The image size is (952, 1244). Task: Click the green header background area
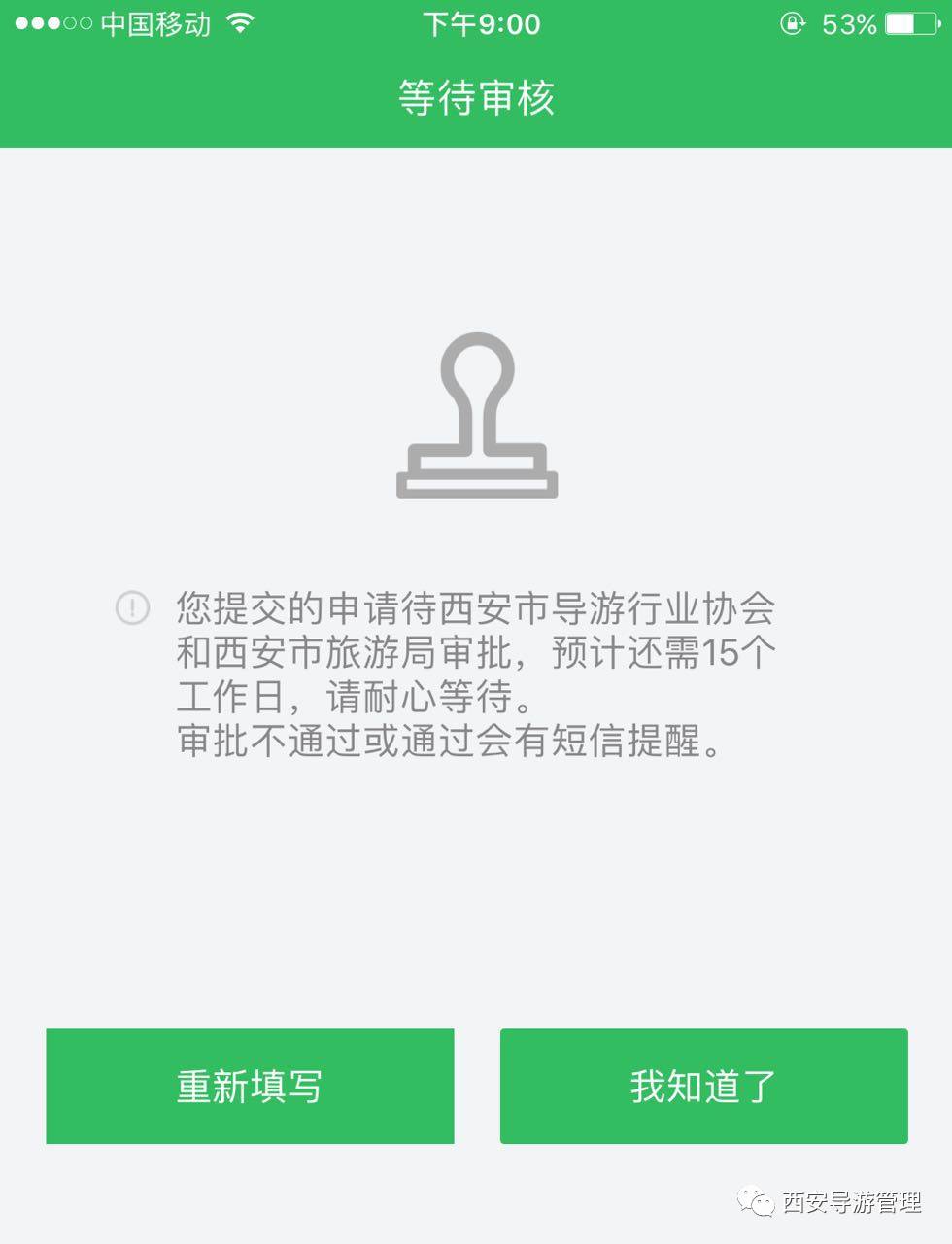(x=194, y=97)
